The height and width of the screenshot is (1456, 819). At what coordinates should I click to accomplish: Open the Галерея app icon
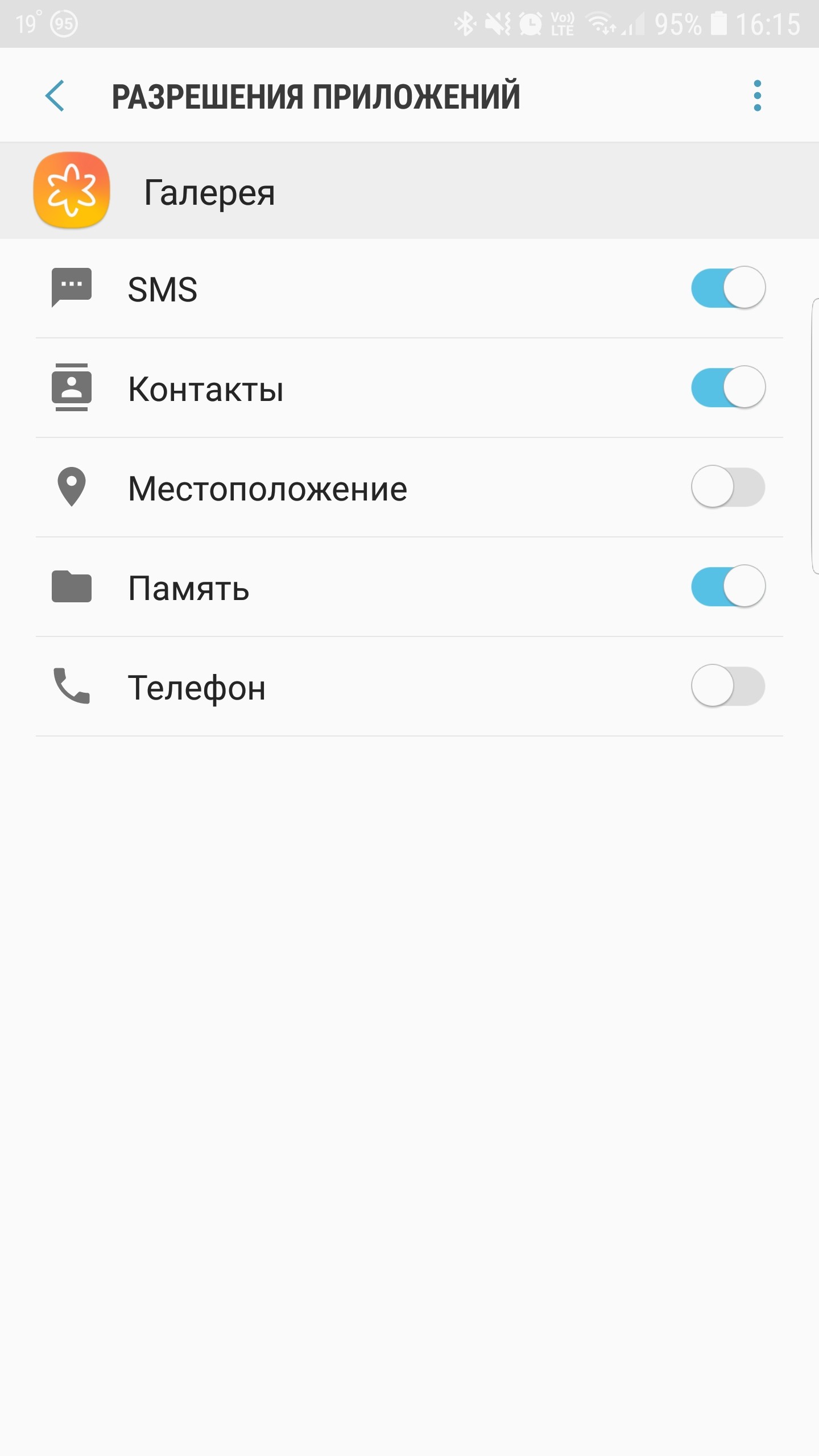click(71, 189)
